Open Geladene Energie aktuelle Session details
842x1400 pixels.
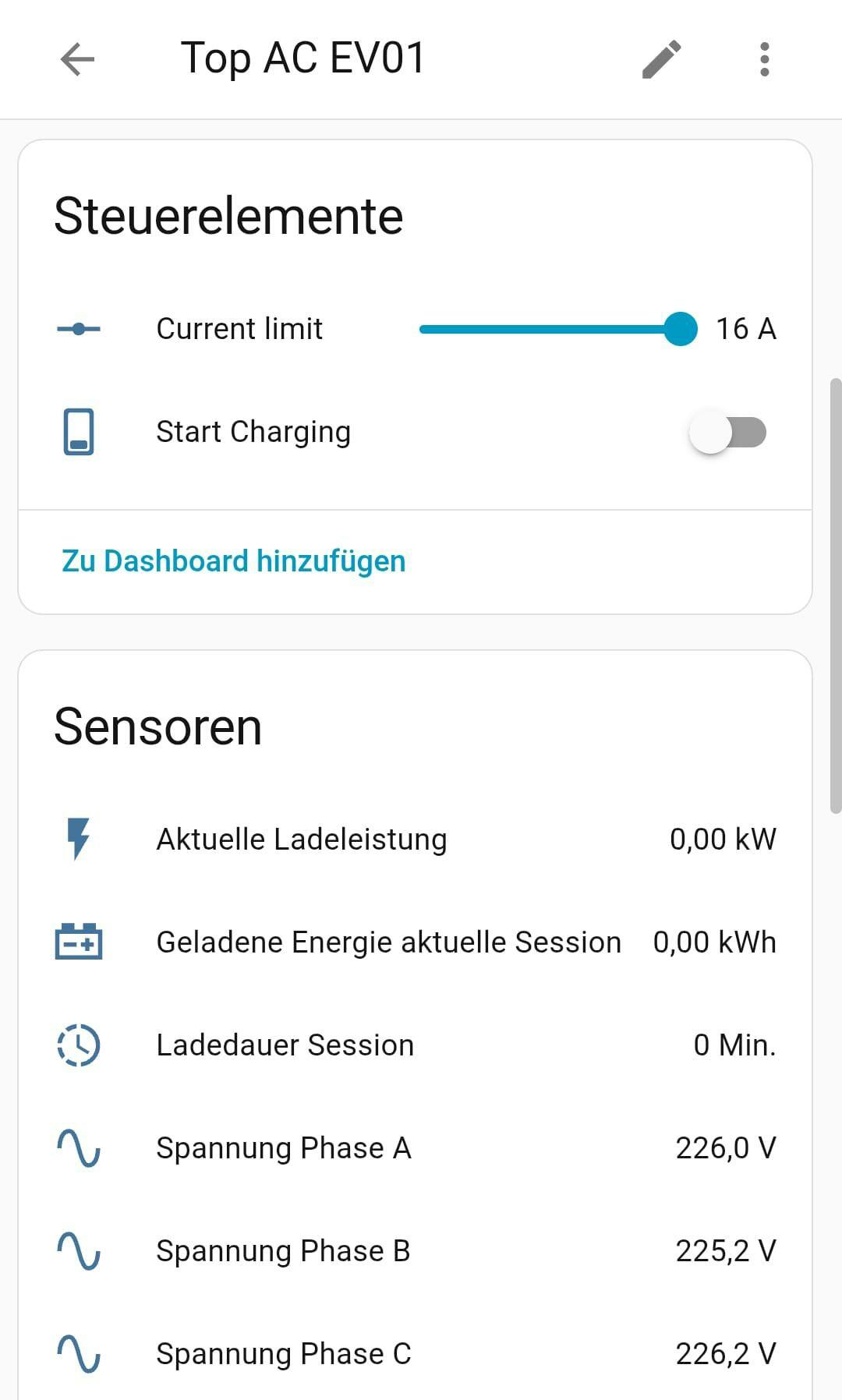click(x=388, y=942)
